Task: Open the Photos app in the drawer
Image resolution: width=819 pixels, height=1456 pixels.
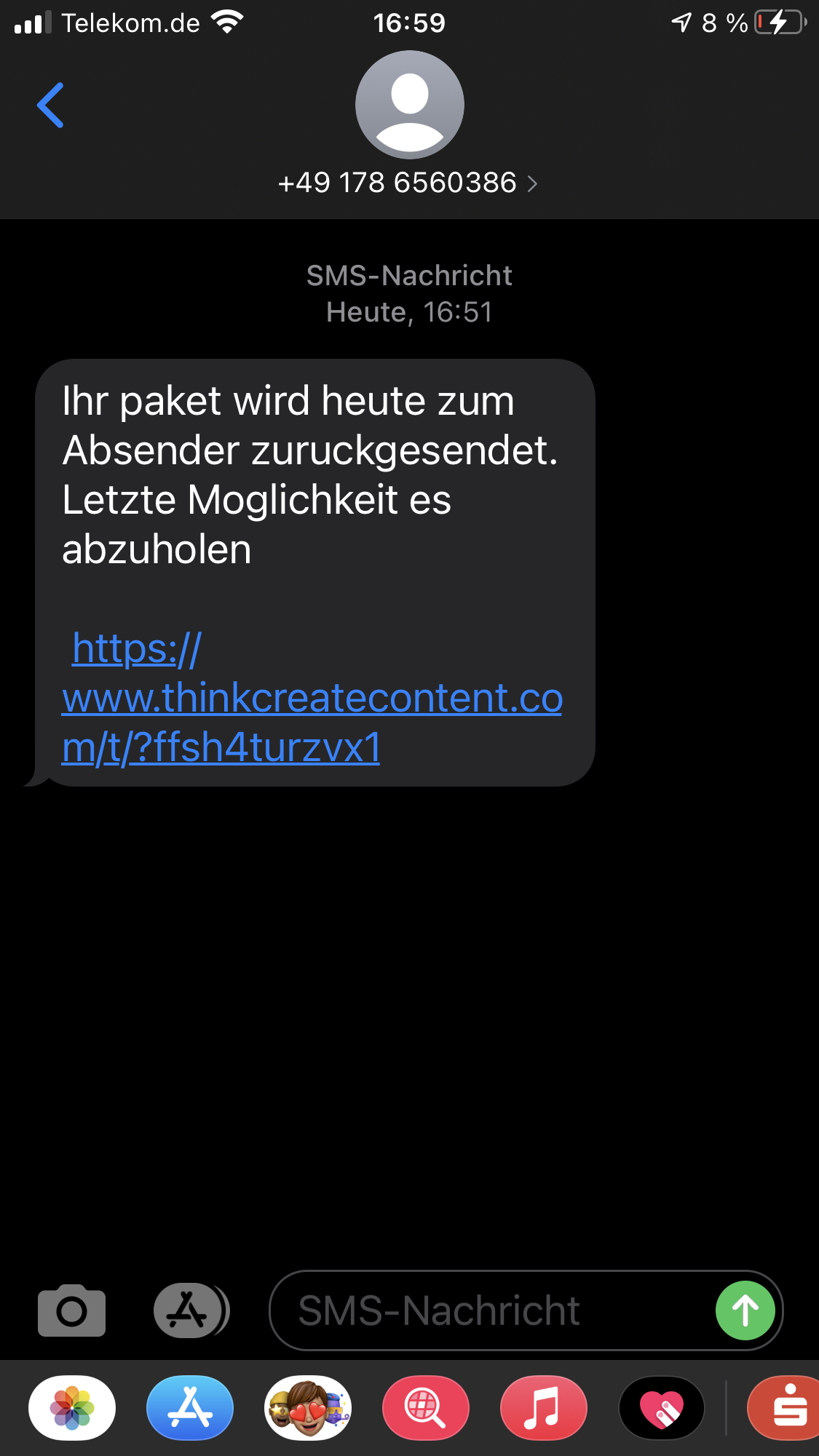Action: 72,1408
